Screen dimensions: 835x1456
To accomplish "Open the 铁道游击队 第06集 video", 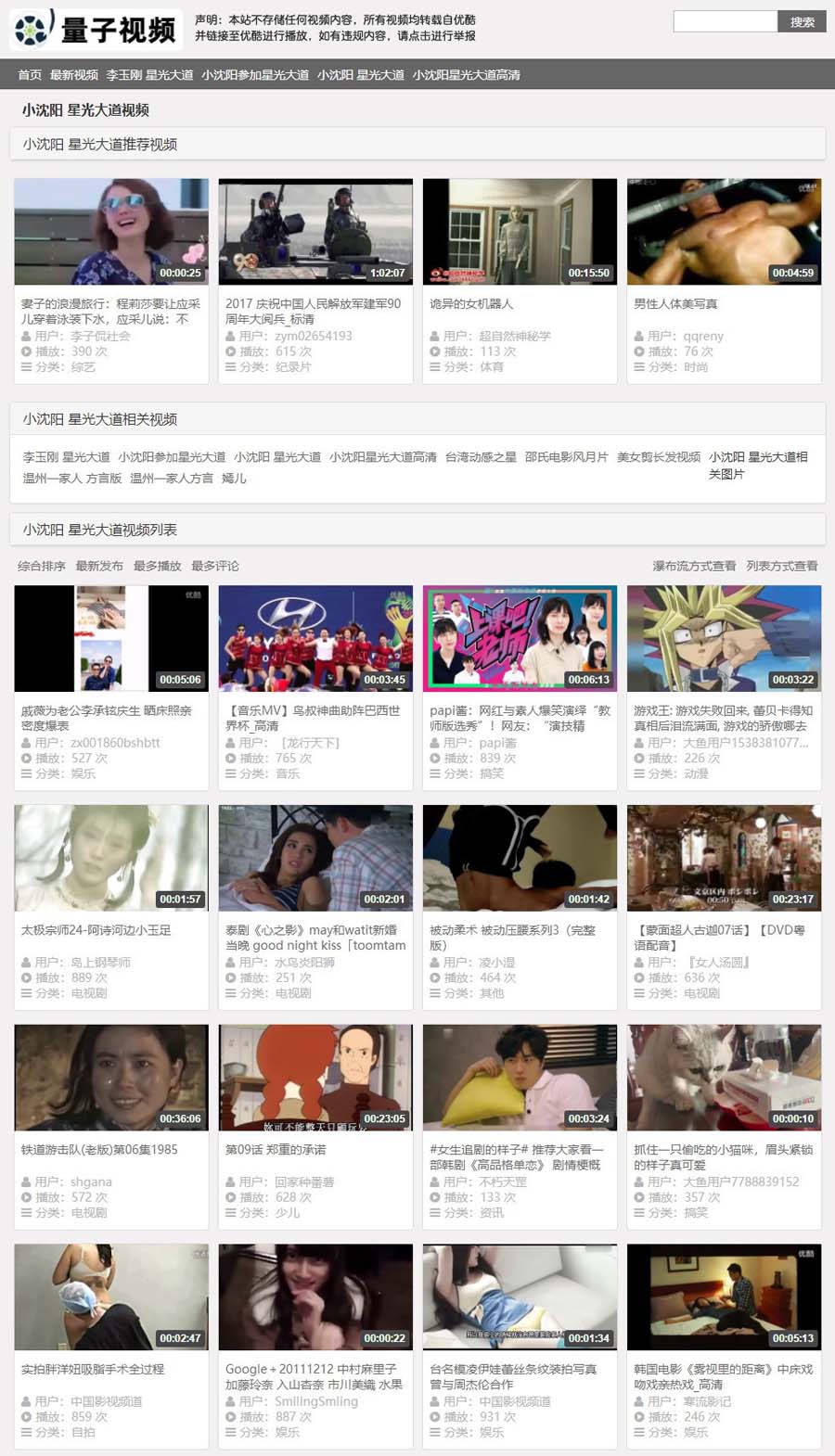I will coord(111,1078).
